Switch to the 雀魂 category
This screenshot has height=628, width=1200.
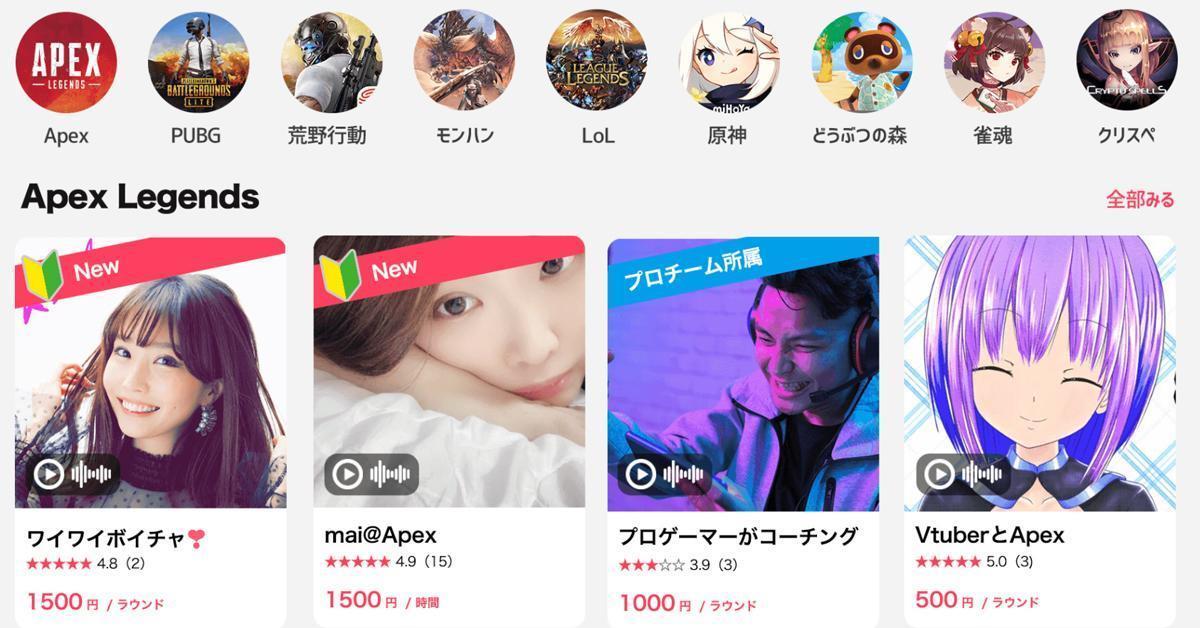(x=993, y=62)
